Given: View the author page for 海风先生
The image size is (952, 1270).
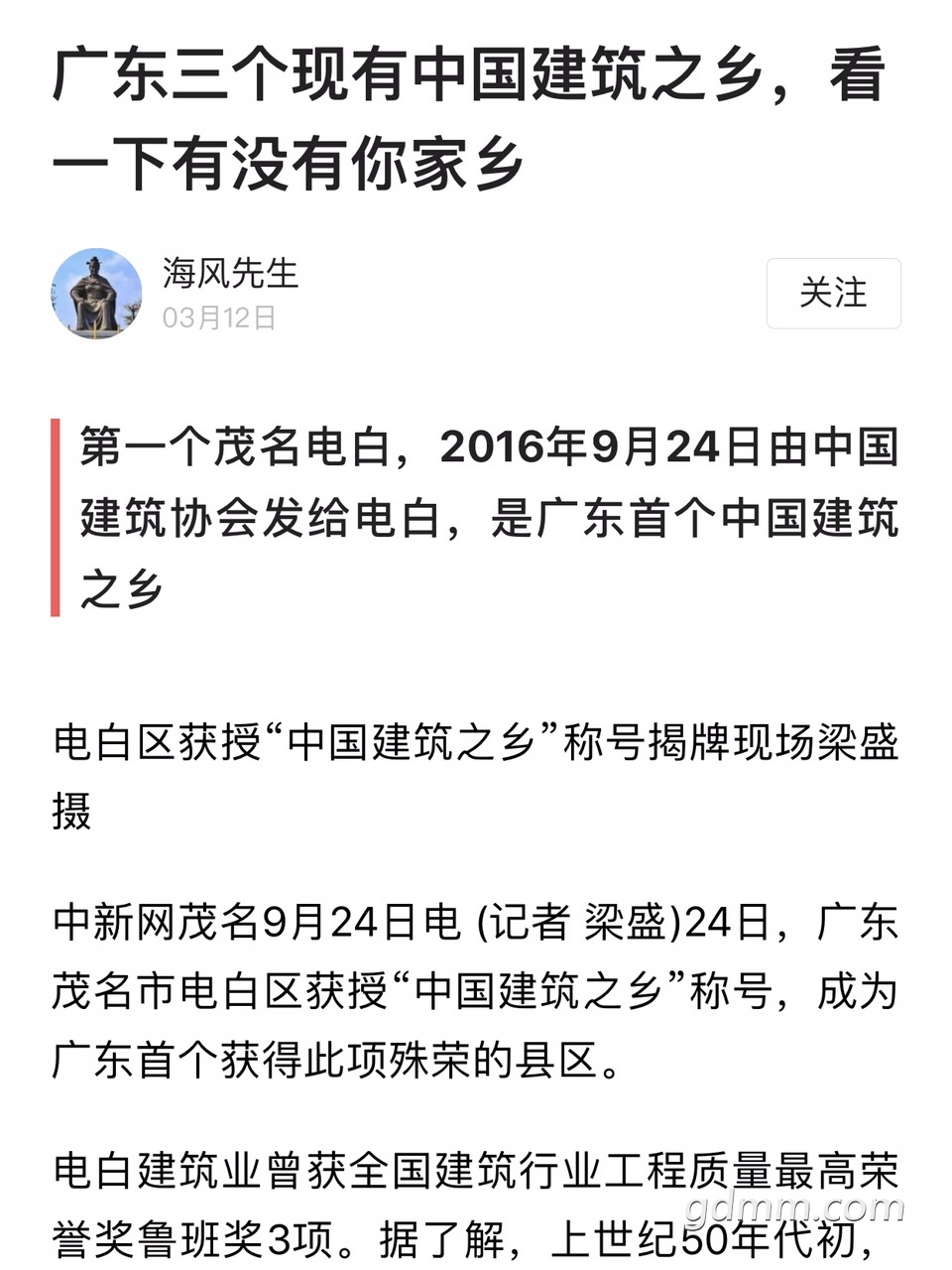Looking at the screenshot, I should tap(230, 273).
